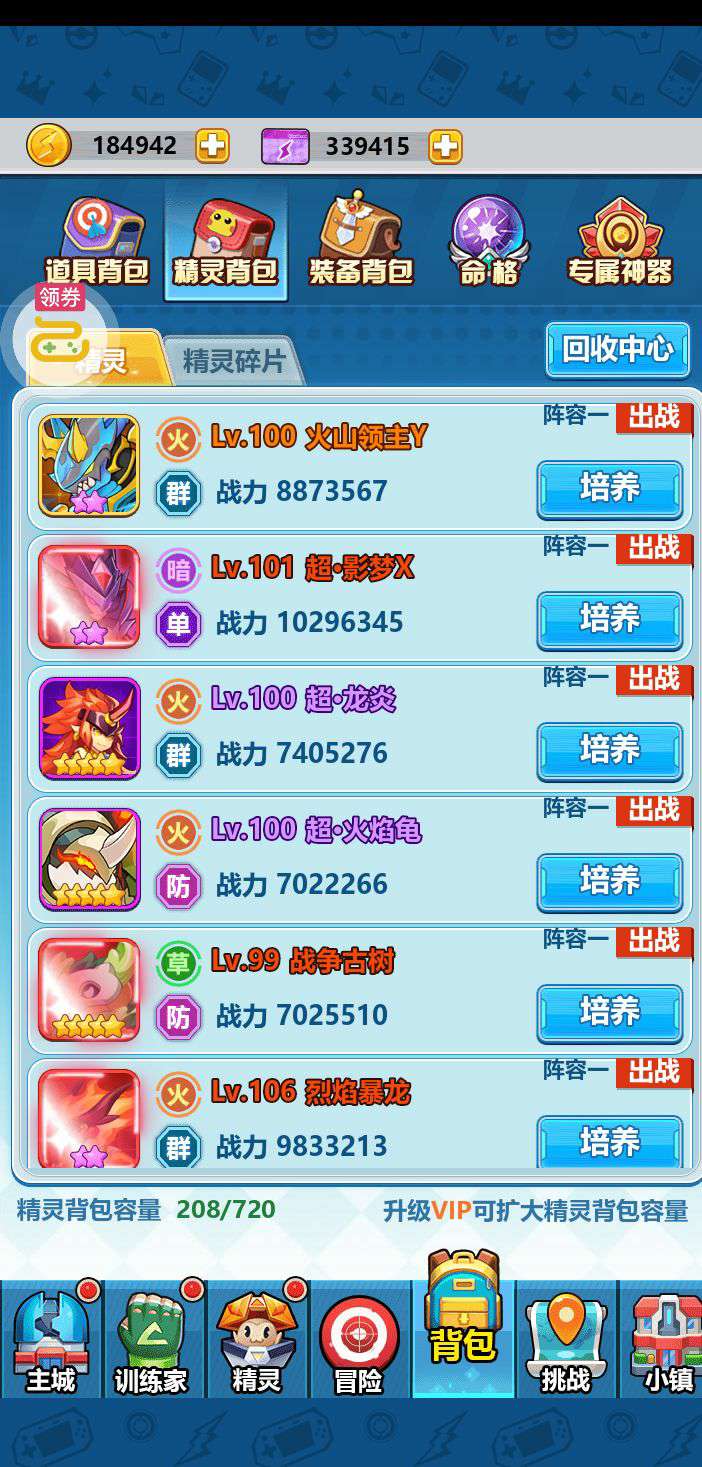Viewport: 702px width, 1467px height.
Task: Open the 装备背包 tab
Action: pyautogui.click(x=360, y=243)
